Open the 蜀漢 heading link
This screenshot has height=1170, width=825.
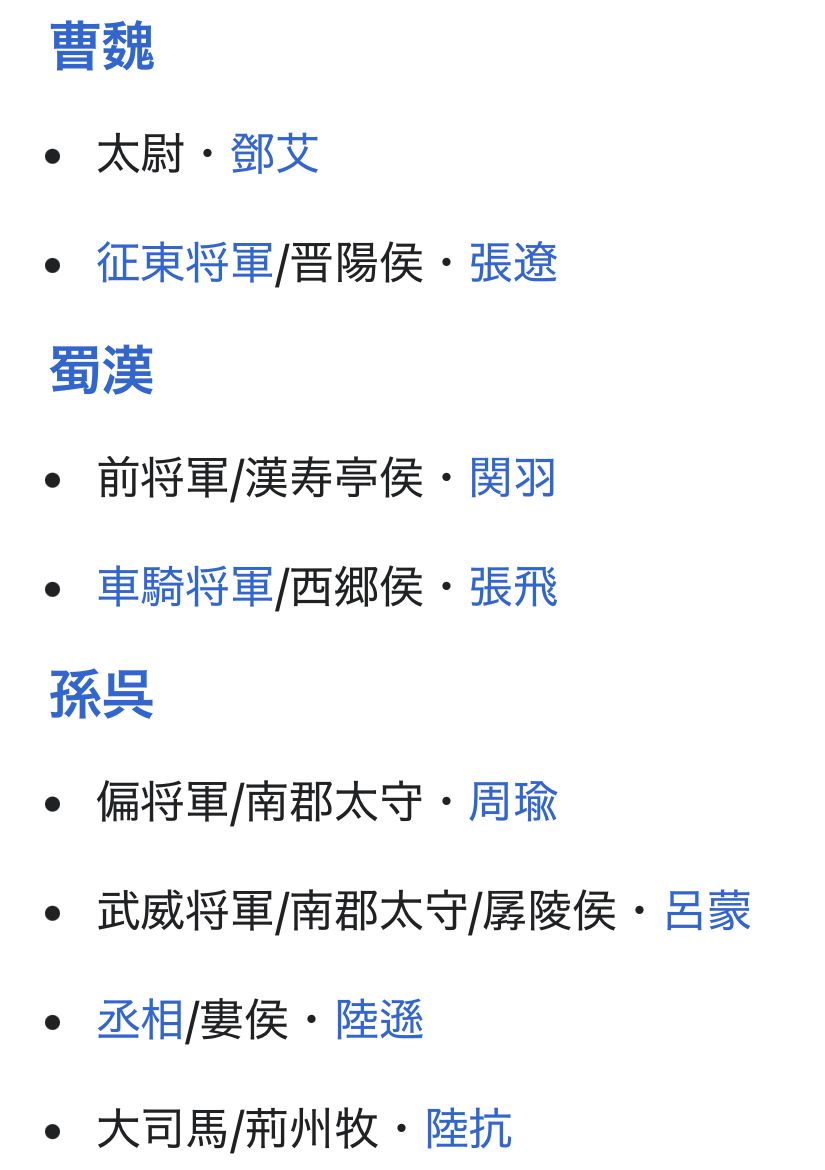click(102, 371)
